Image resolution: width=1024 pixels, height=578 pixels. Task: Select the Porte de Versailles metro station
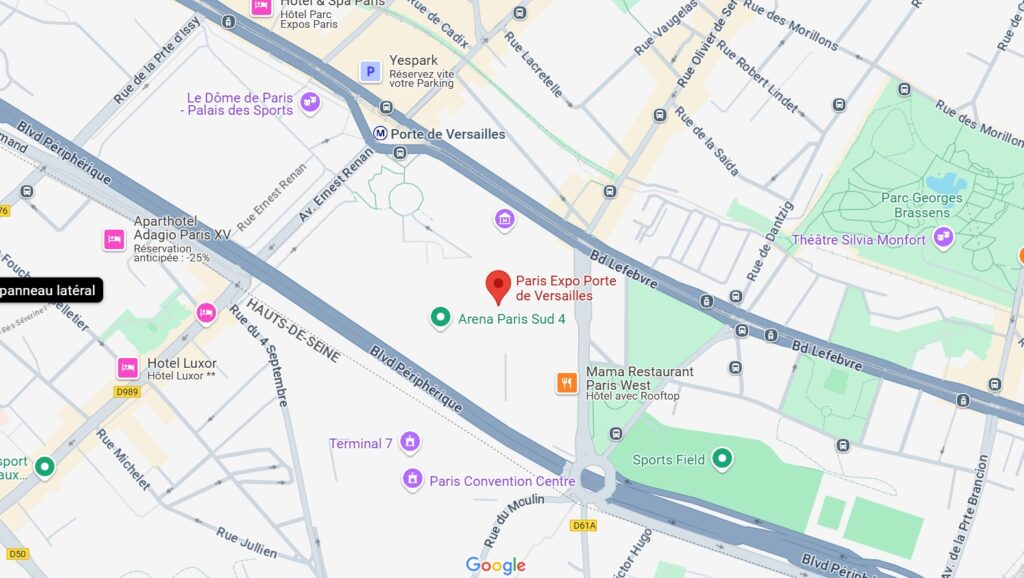coord(381,133)
